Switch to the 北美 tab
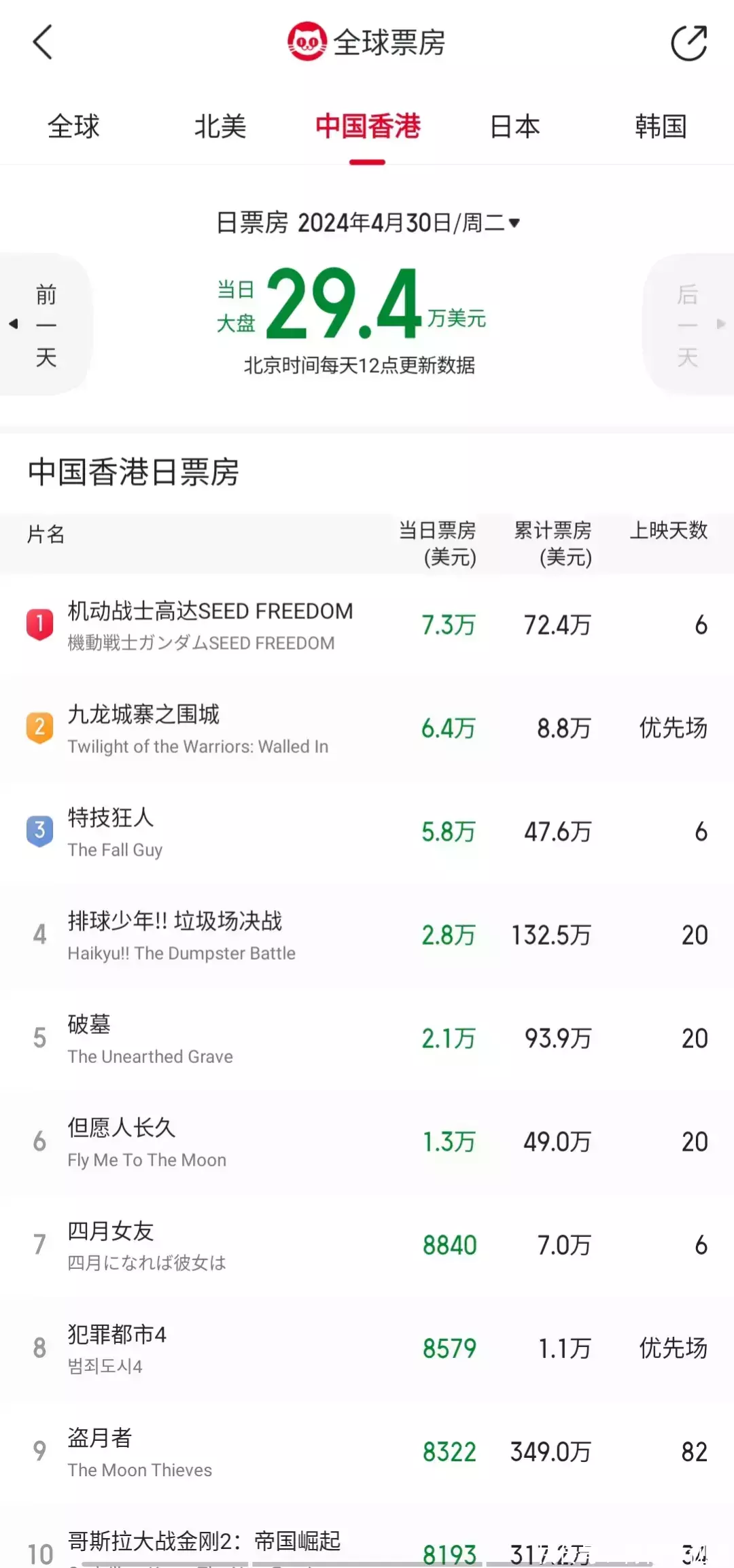 [x=220, y=127]
